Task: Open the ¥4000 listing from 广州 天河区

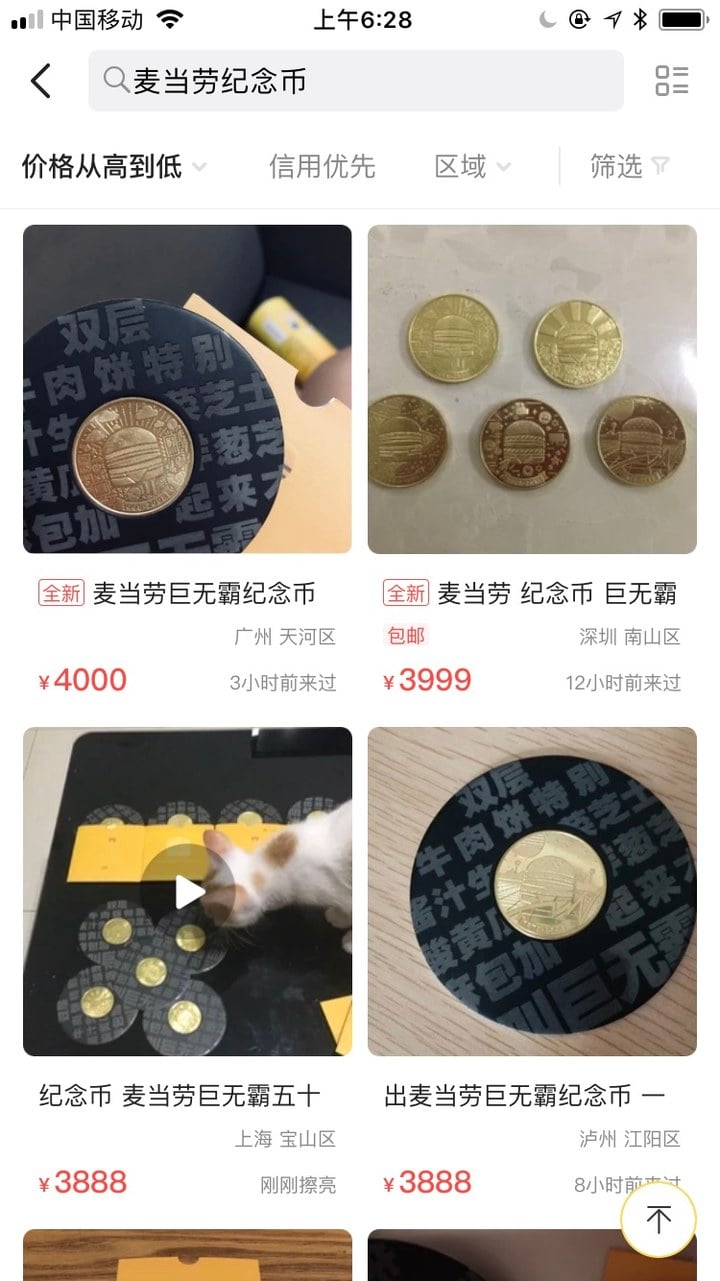Action: [x=187, y=390]
